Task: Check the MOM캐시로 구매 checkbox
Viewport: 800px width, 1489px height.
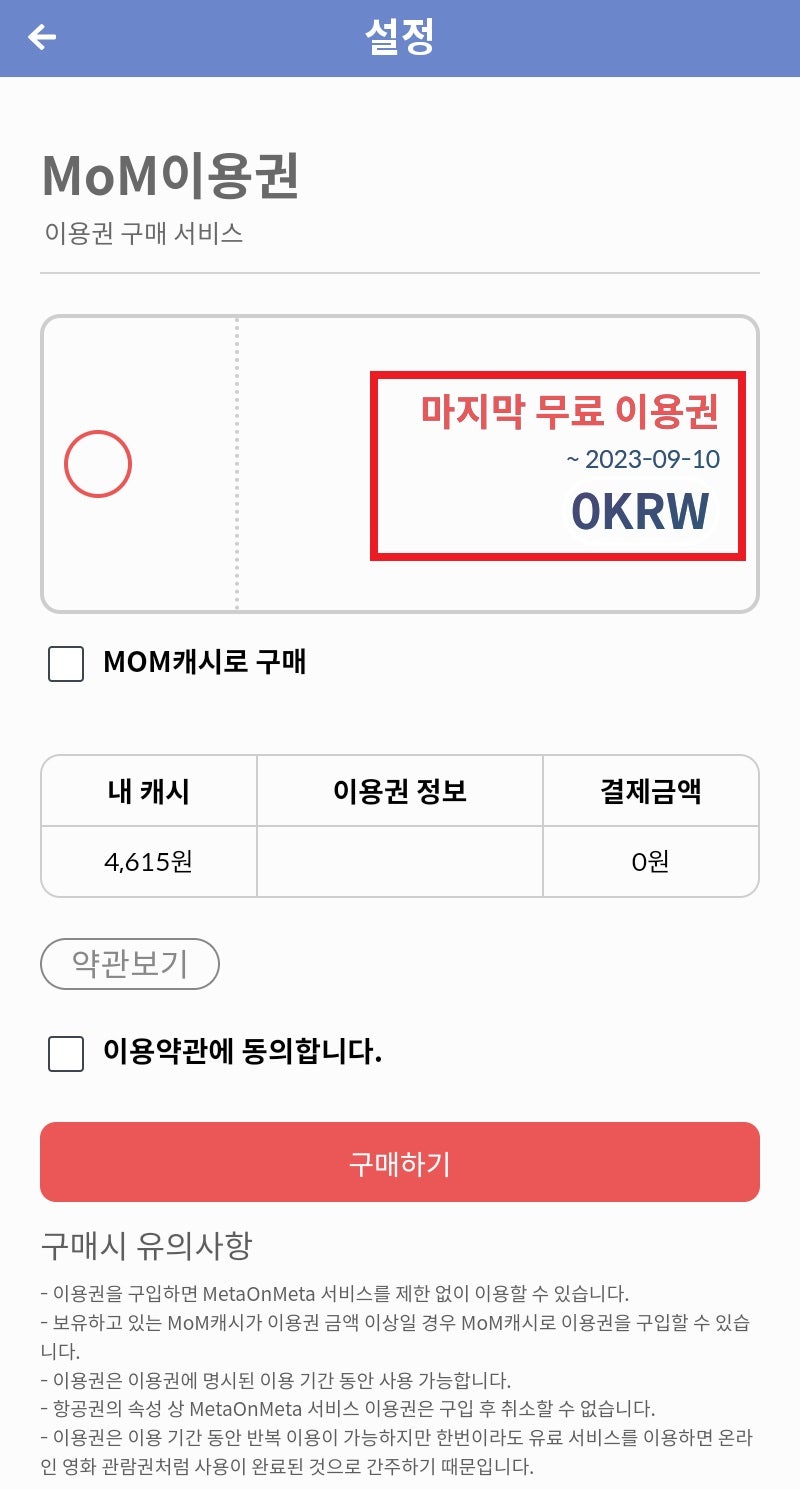Action: 66,664
